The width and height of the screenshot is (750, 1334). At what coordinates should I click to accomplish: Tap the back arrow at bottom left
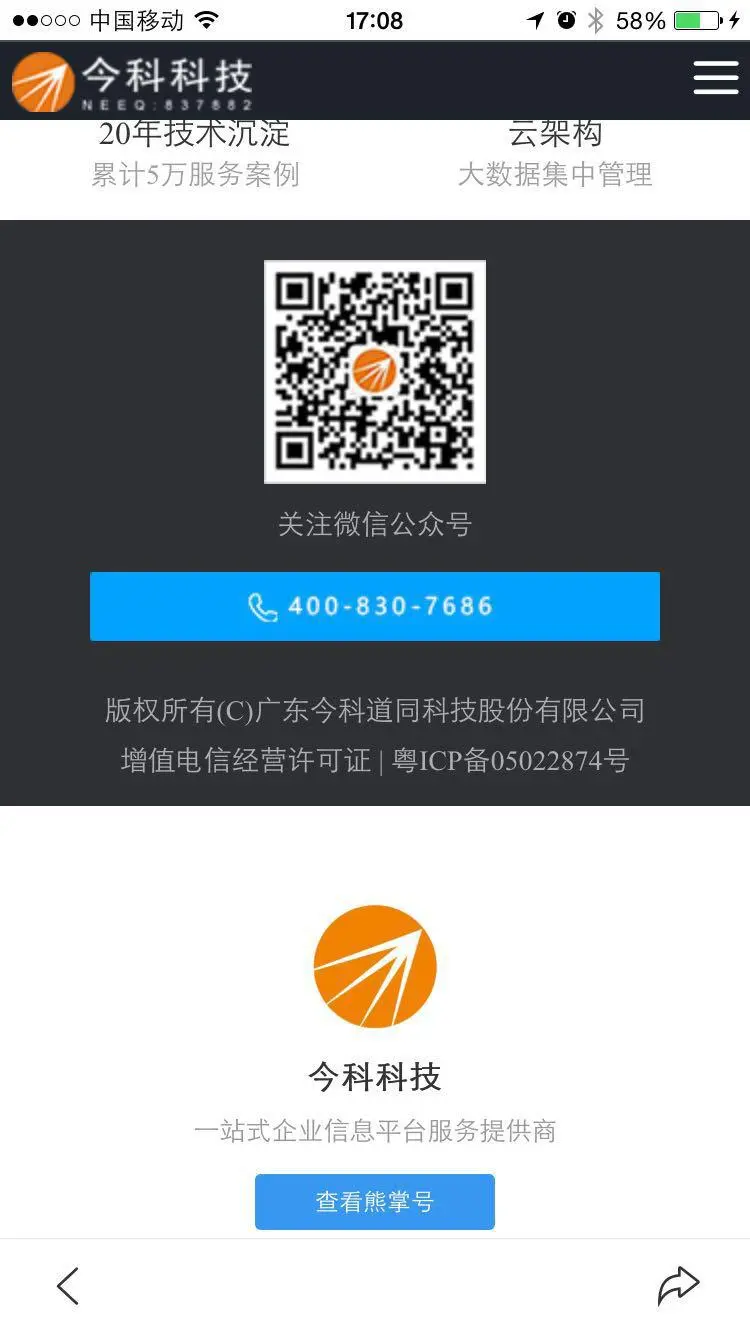click(x=66, y=1285)
